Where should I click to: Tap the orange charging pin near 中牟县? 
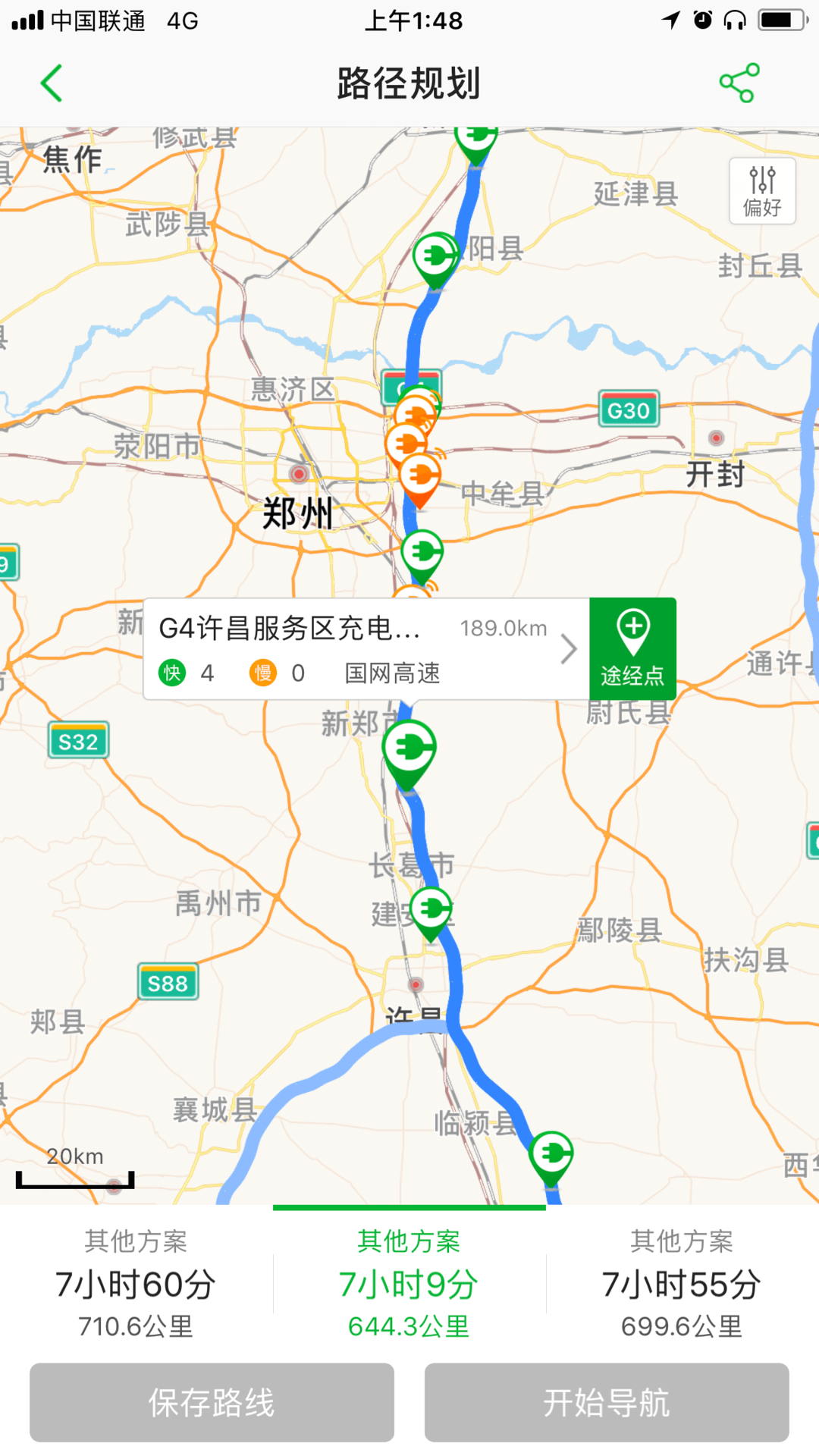tap(419, 476)
